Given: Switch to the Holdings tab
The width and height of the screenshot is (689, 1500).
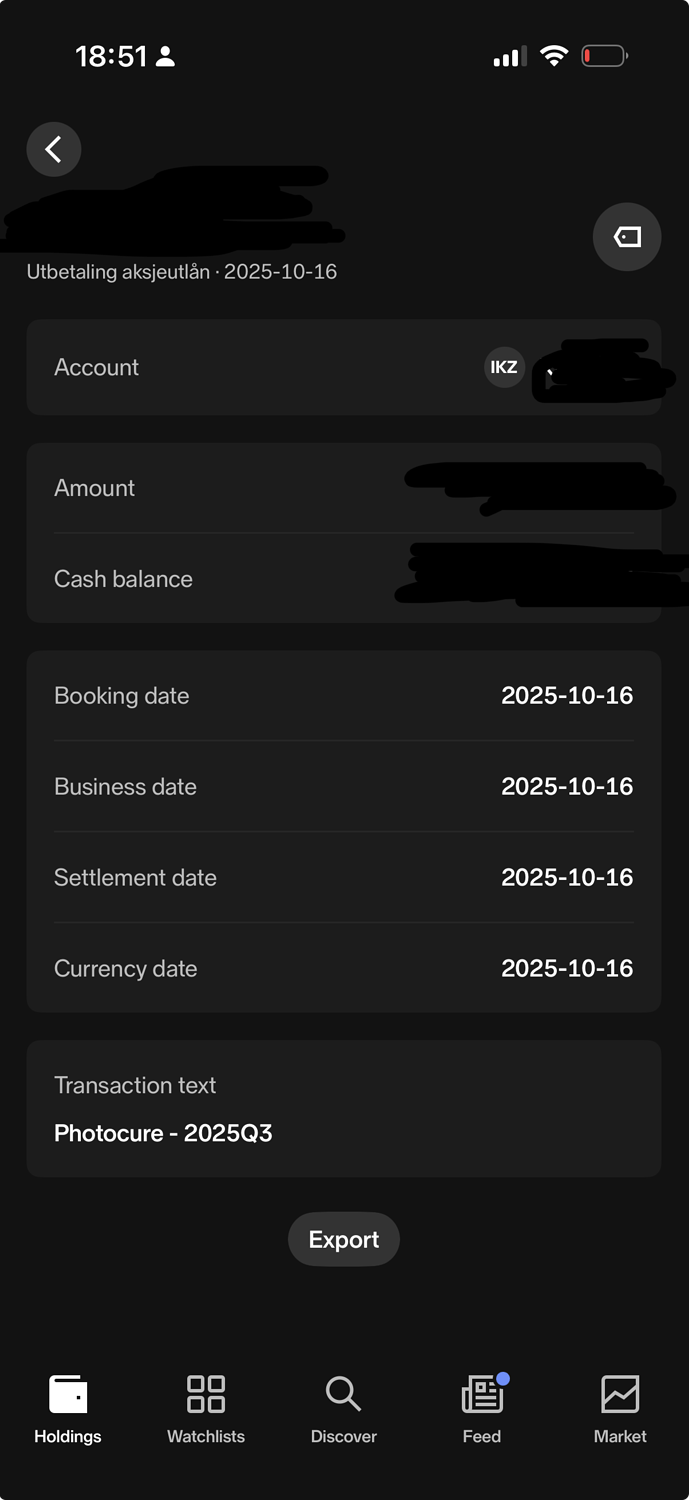Looking at the screenshot, I should tap(68, 1408).
